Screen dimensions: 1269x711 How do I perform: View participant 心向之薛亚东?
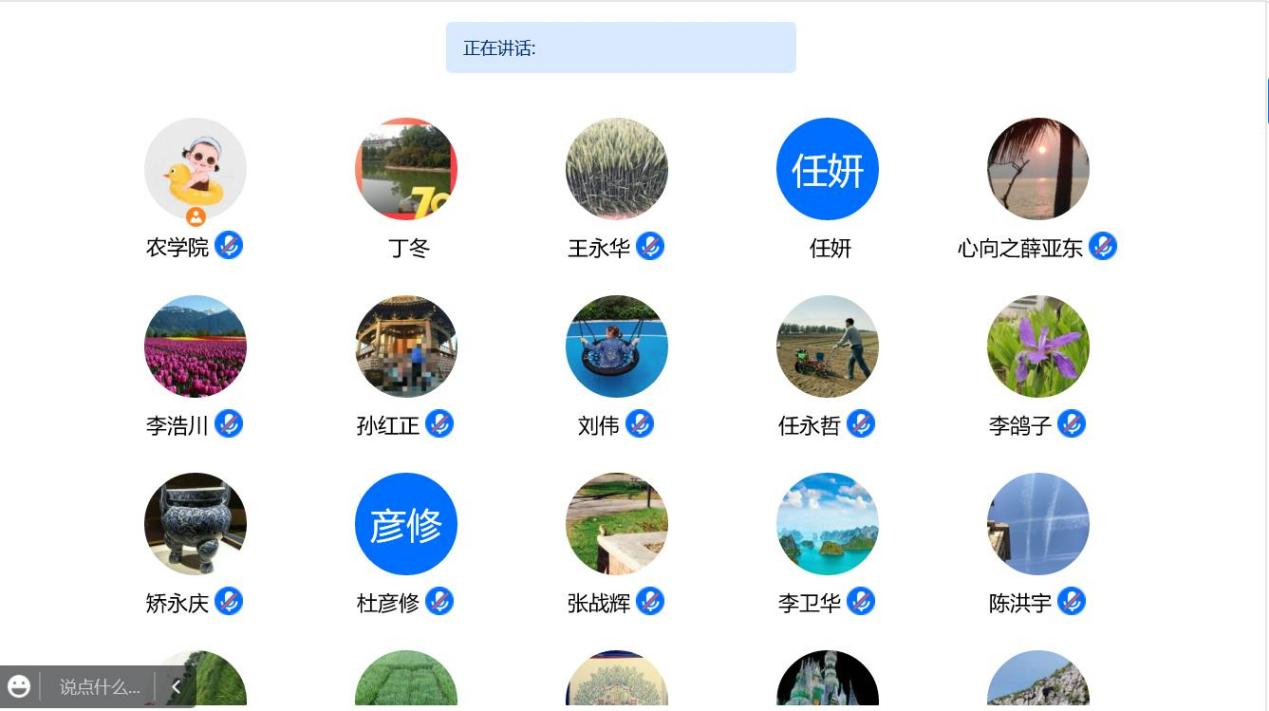tap(1038, 169)
